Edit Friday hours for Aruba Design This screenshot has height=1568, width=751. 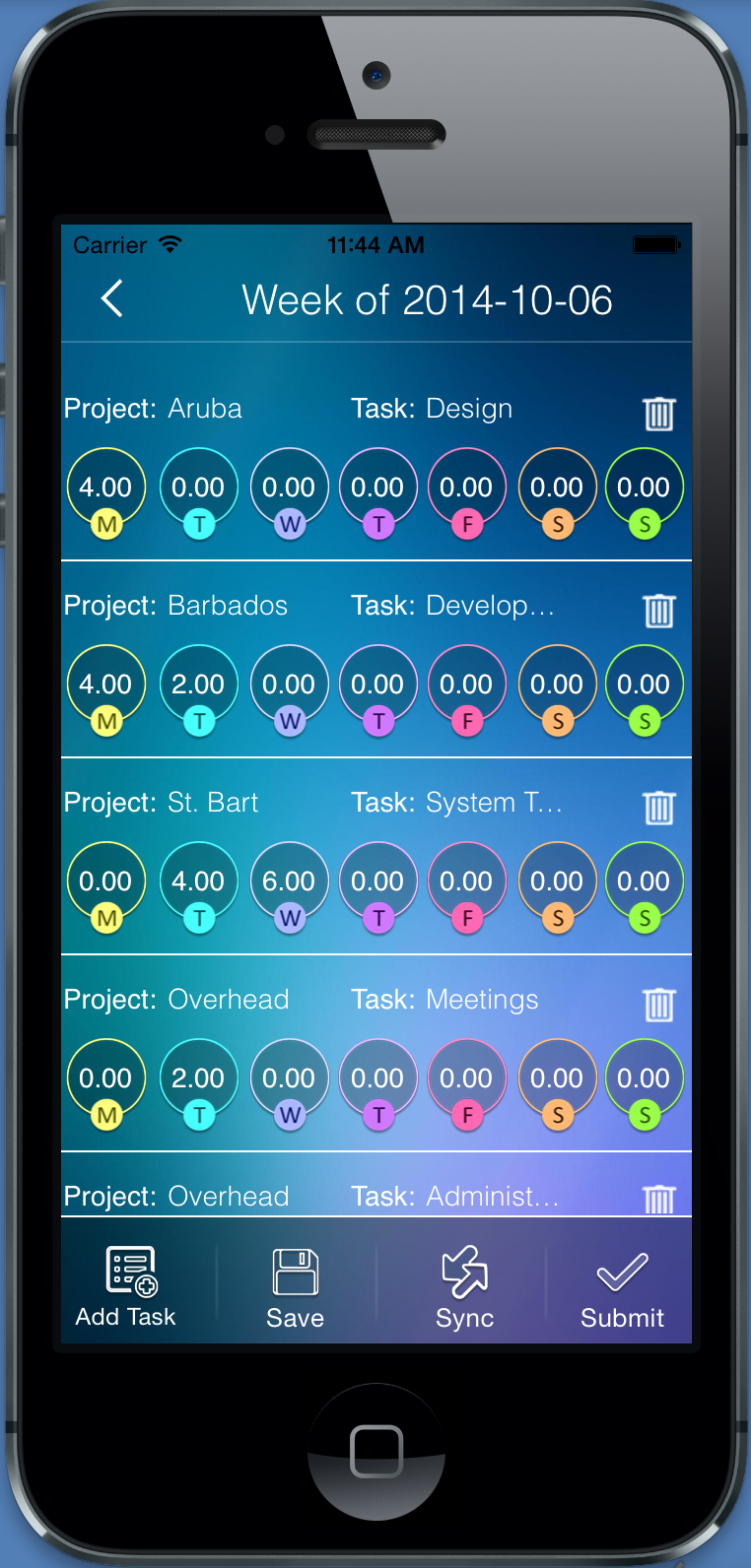(x=467, y=489)
